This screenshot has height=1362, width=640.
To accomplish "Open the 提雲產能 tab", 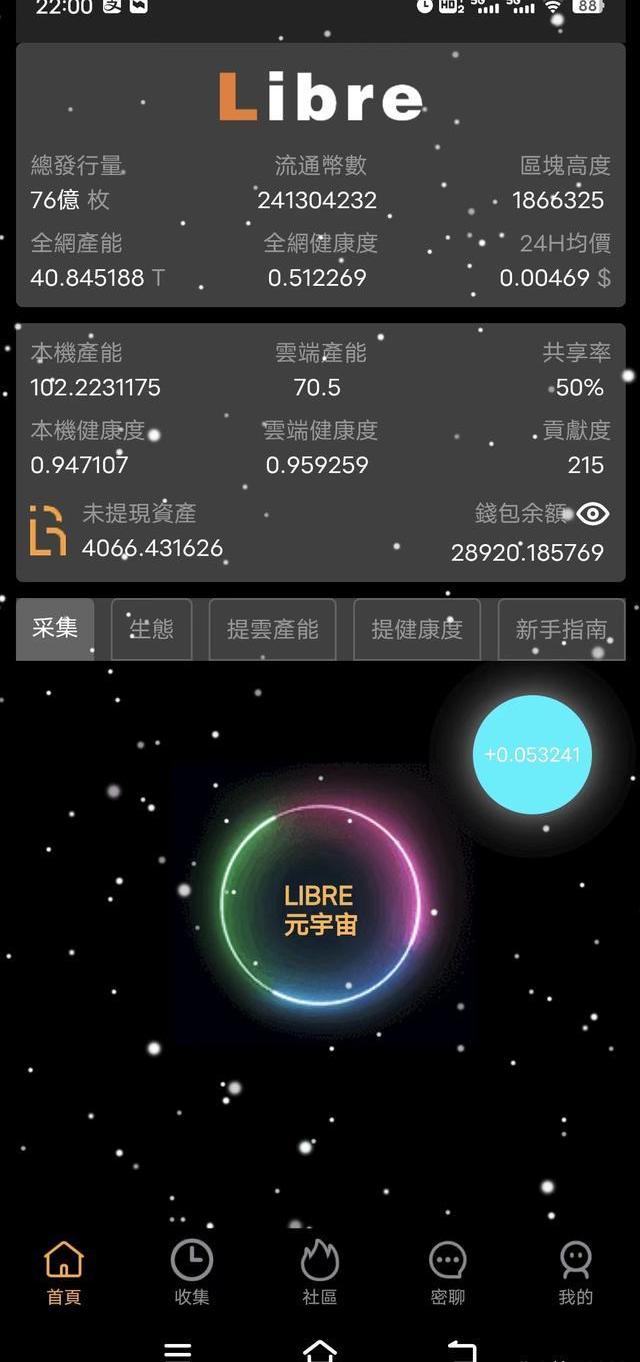I will [x=272, y=629].
